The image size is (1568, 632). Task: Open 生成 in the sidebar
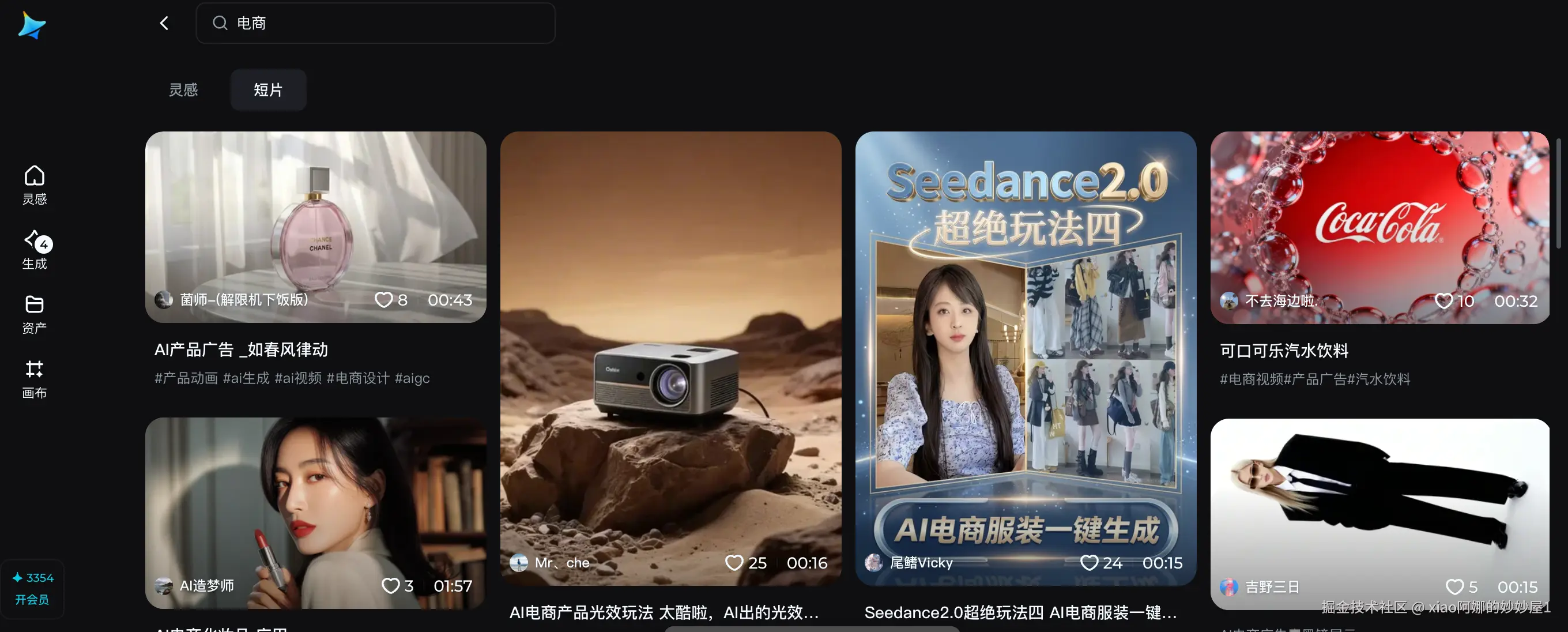click(x=34, y=250)
